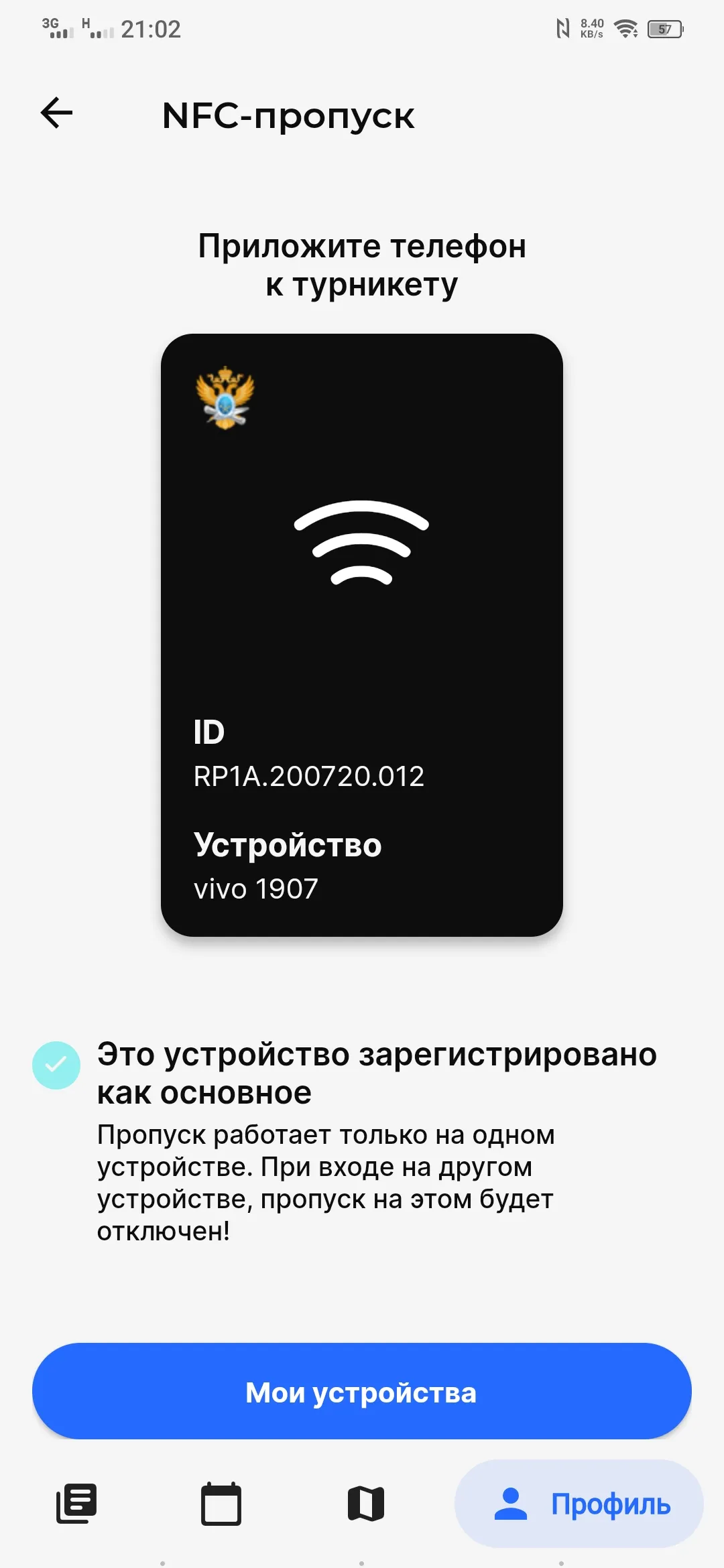Switch to the map tab

(x=366, y=1504)
